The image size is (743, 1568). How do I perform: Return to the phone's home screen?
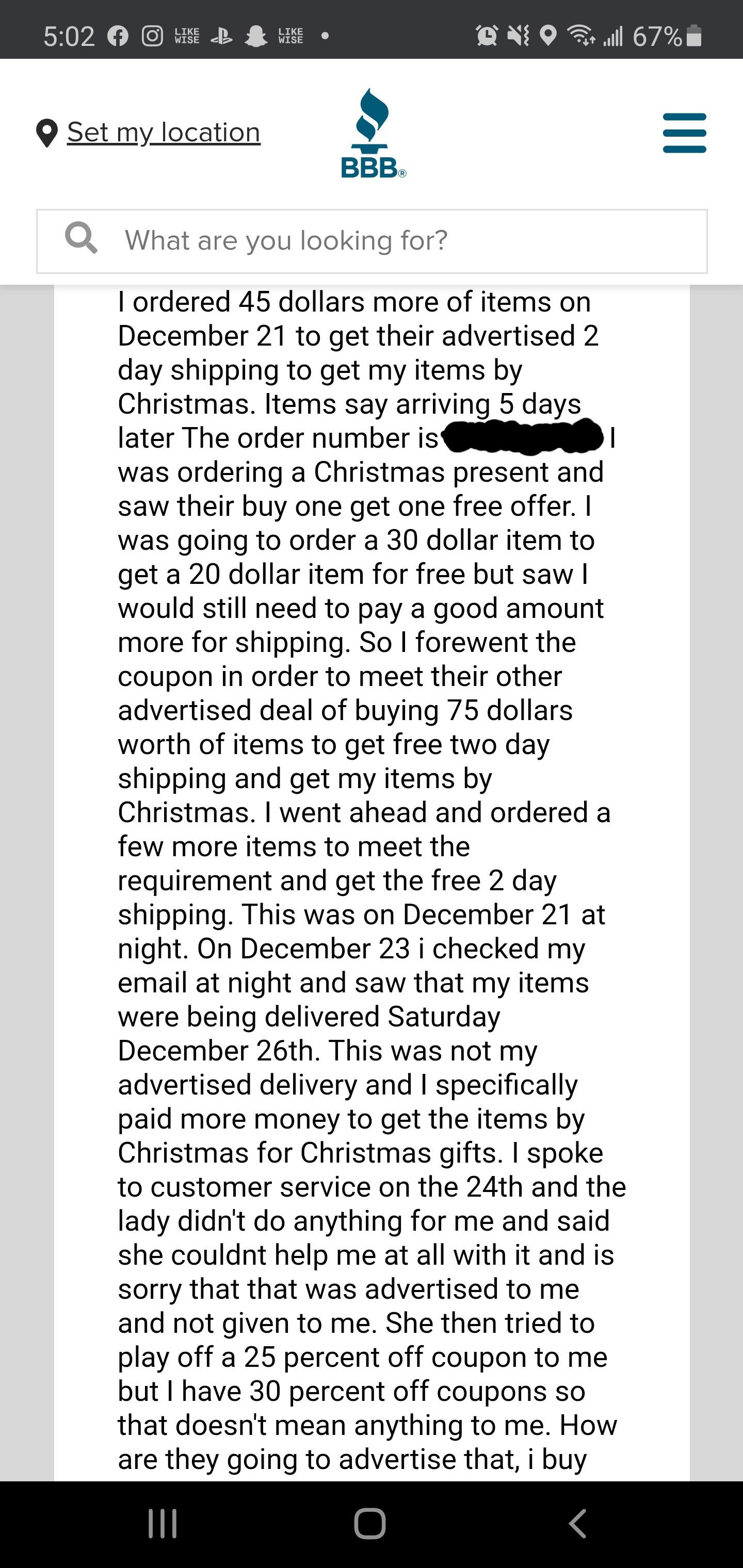(369, 1524)
